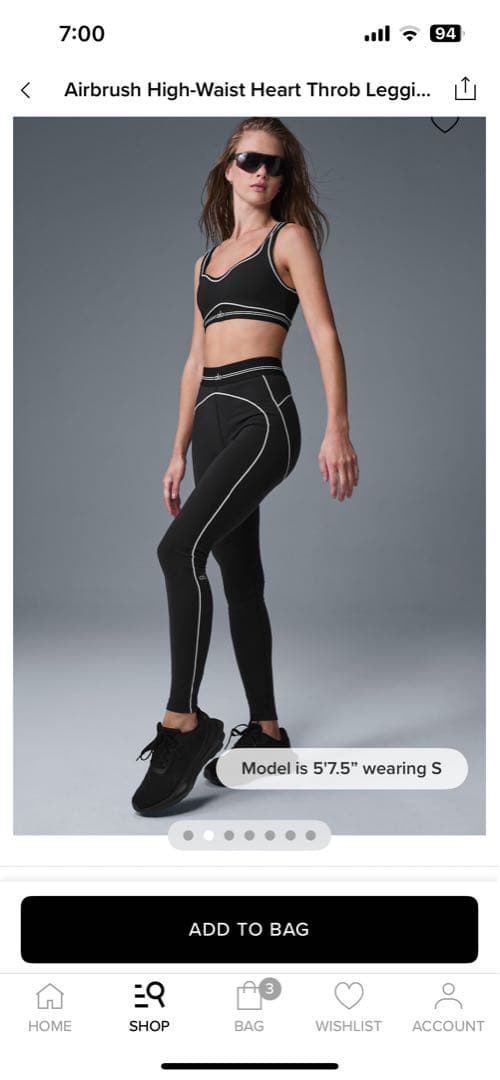
Task: Open the Shop tab
Action: [x=149, y=1007]
